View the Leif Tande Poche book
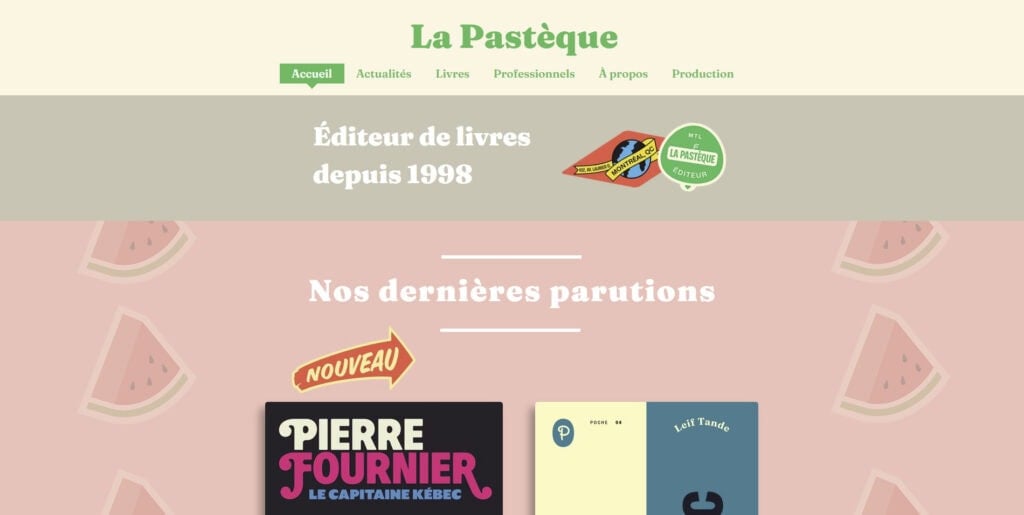The image size is (1024, 515). tap(646, 459)
